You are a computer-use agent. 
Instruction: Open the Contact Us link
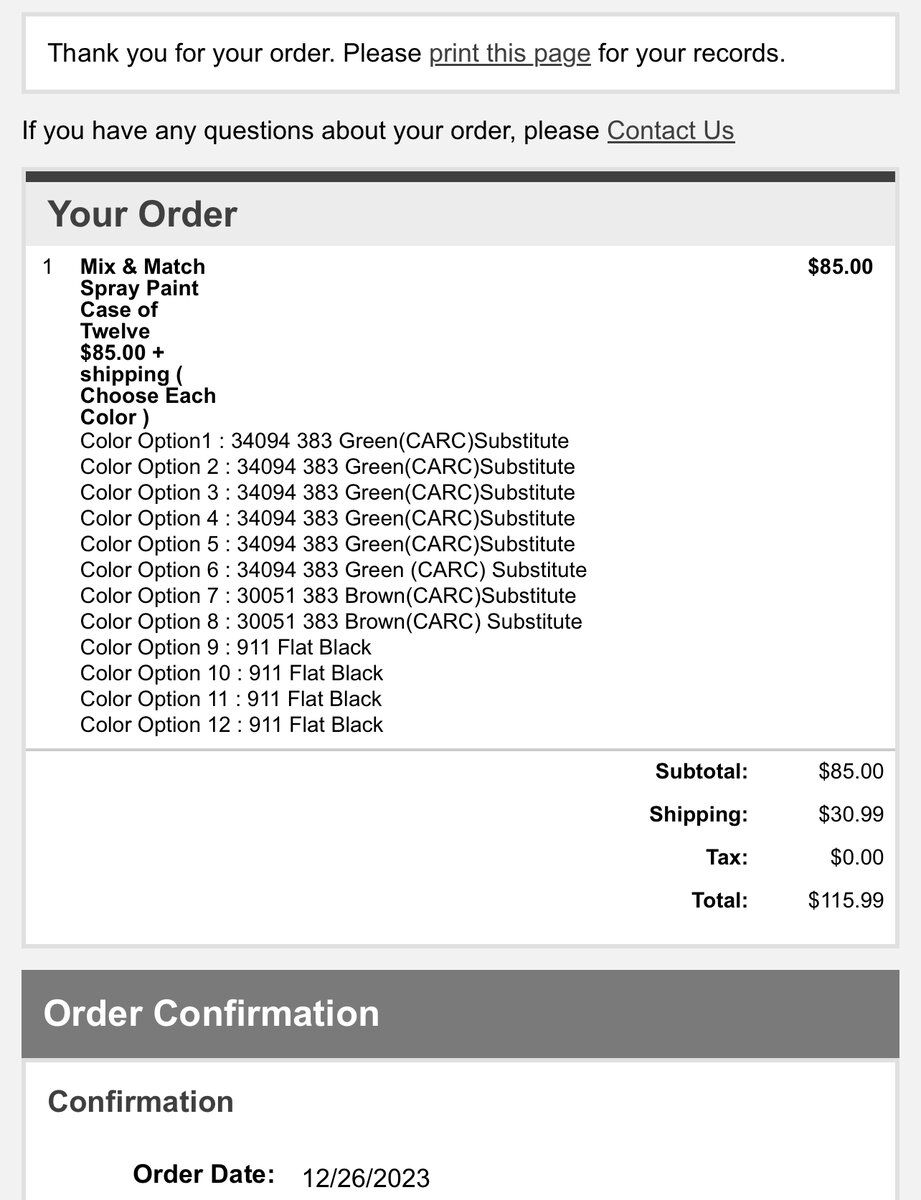point(670,131)
